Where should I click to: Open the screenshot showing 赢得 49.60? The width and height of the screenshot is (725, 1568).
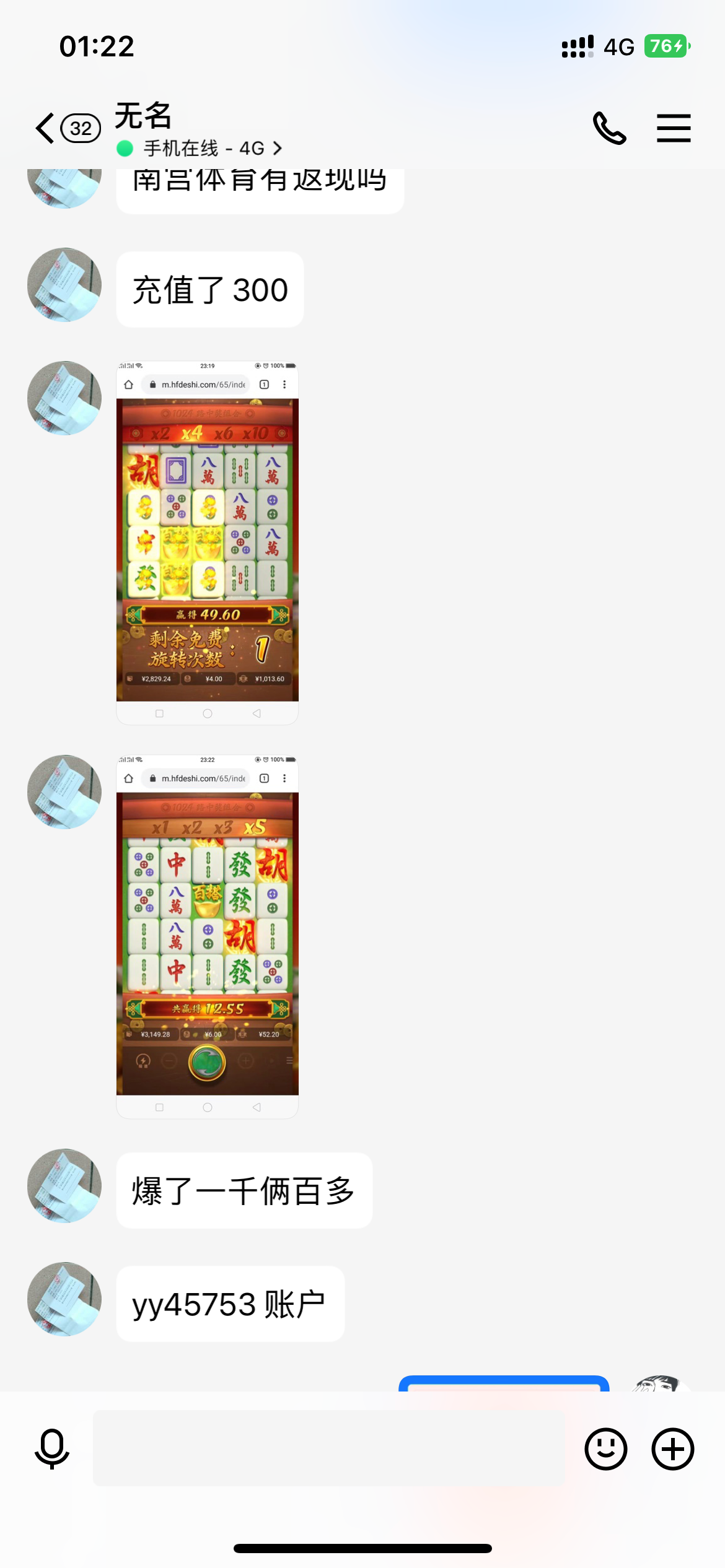click(208, 542)
